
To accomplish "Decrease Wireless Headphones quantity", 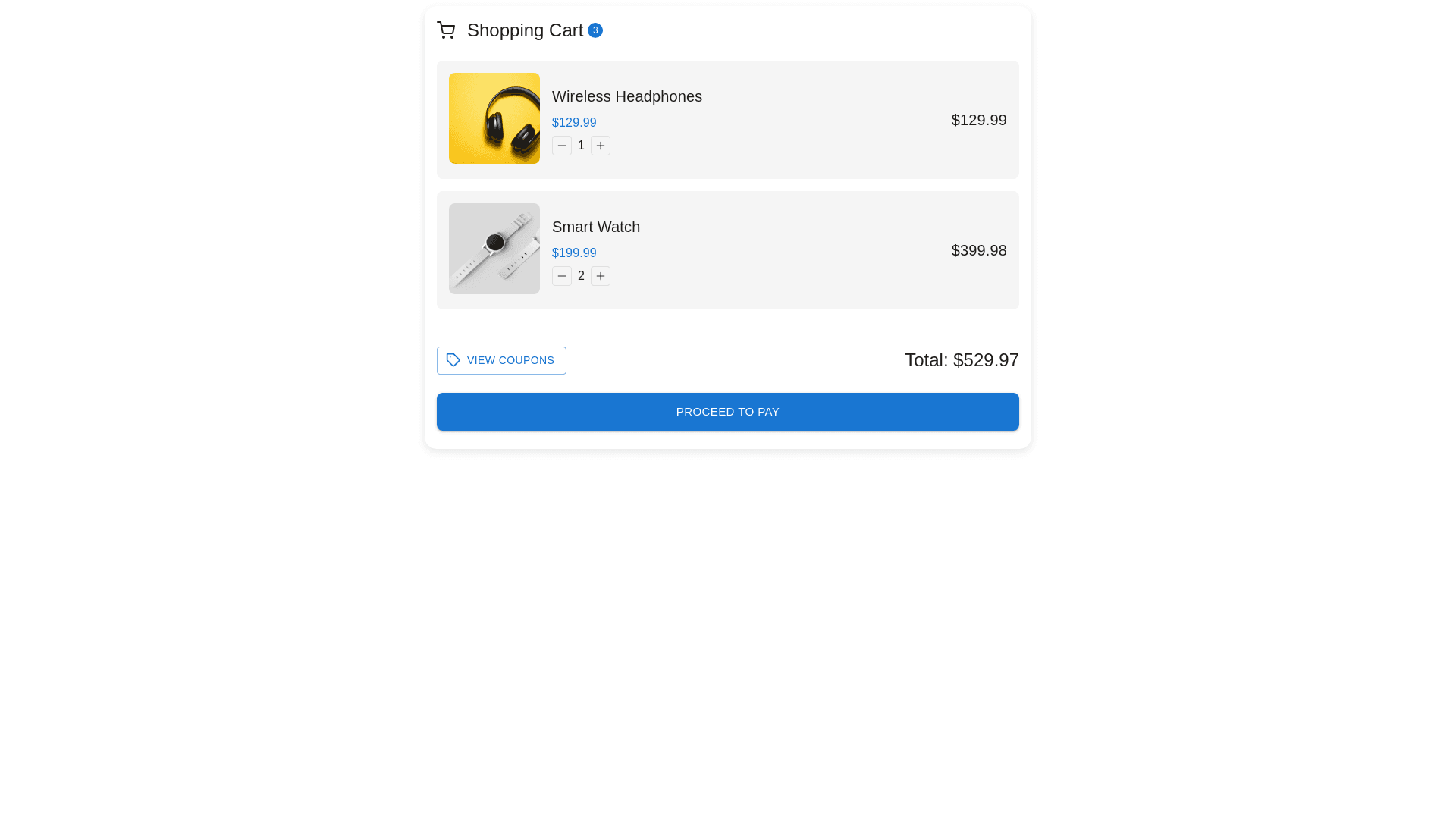I will [561, 146].
